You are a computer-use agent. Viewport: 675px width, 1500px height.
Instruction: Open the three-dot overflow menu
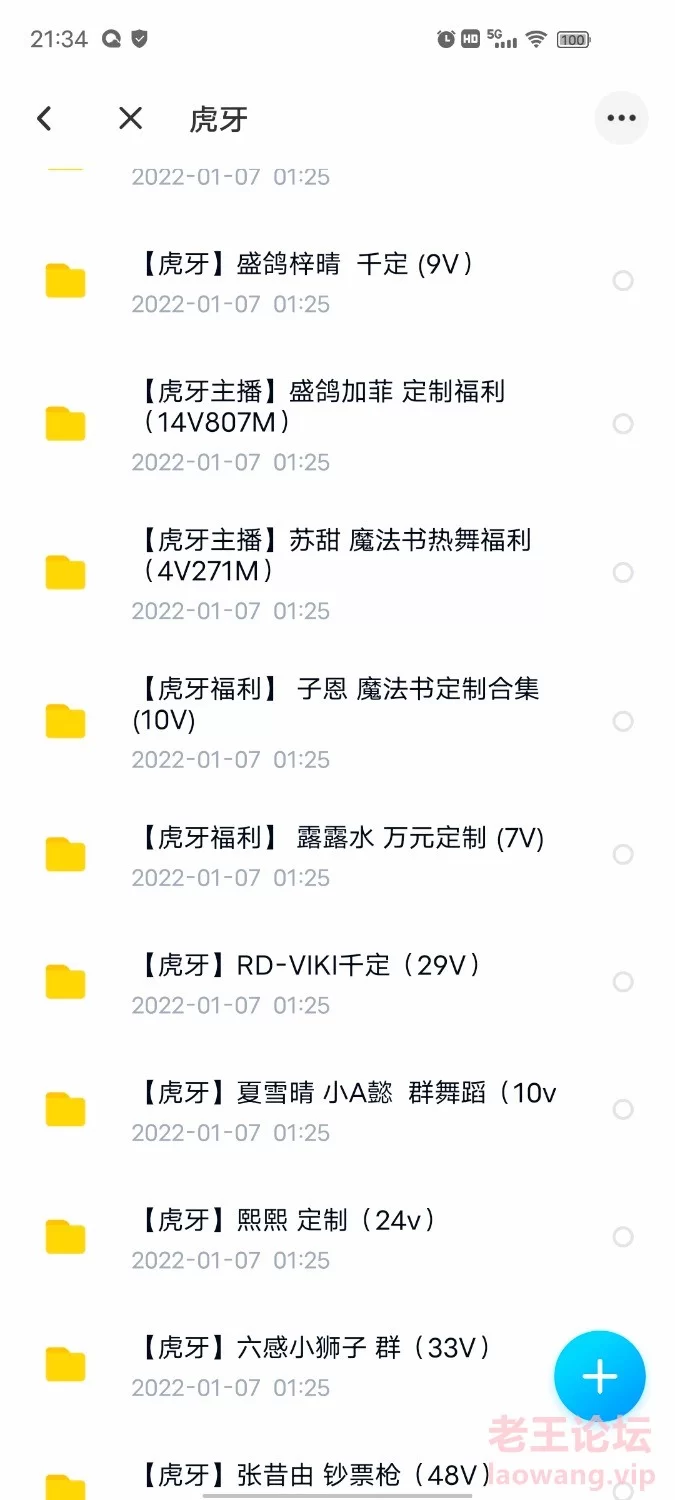[621, 118]
